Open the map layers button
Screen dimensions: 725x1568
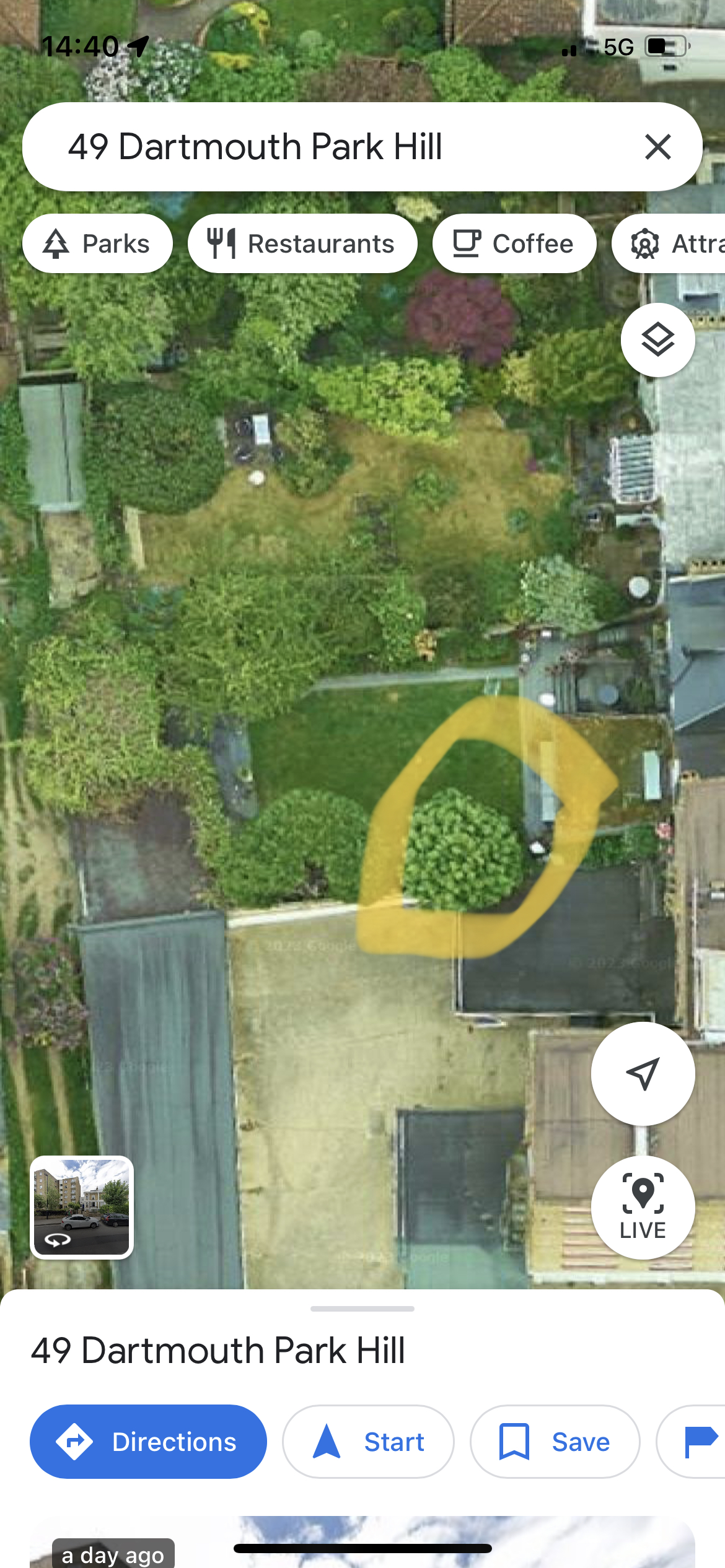point(657,340)
